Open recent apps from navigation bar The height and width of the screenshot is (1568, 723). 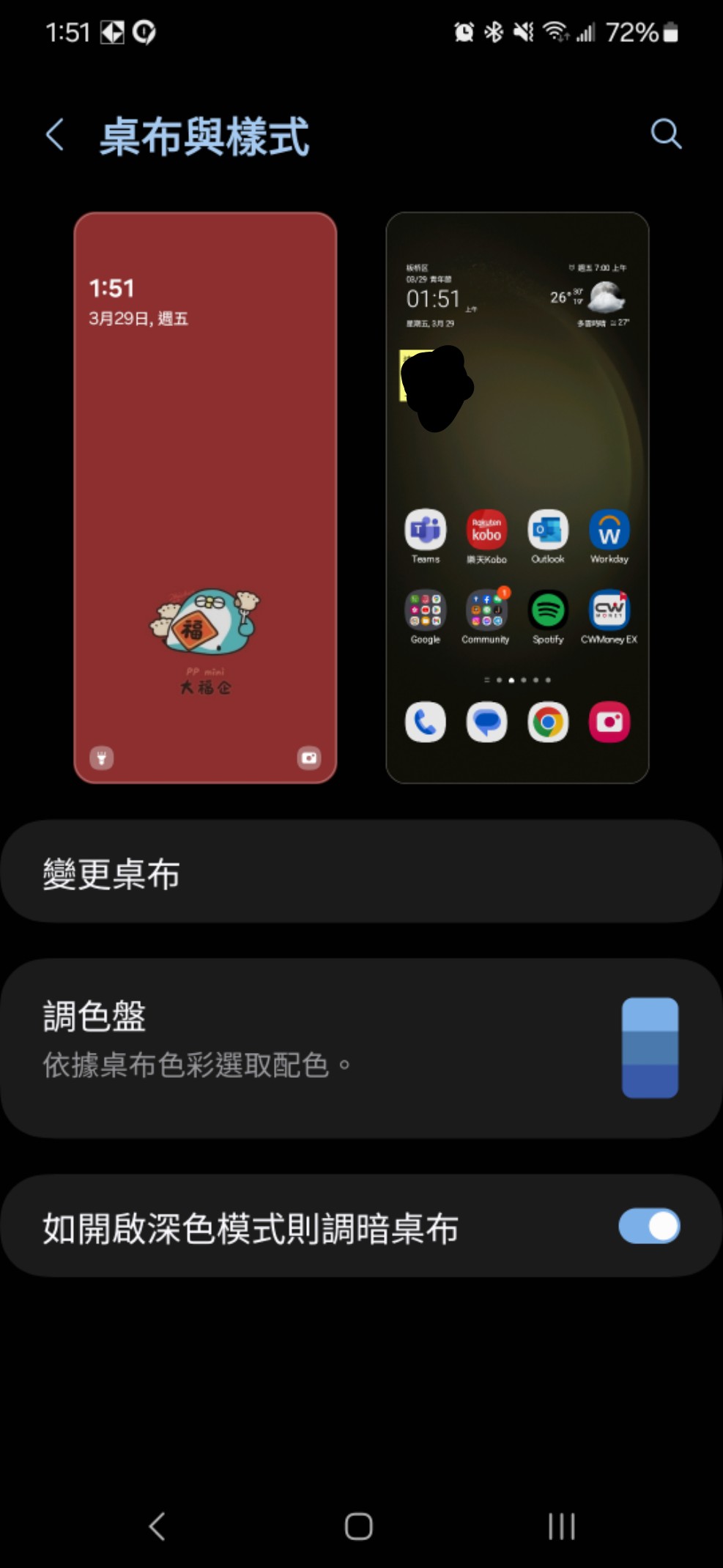[561, 1526]
